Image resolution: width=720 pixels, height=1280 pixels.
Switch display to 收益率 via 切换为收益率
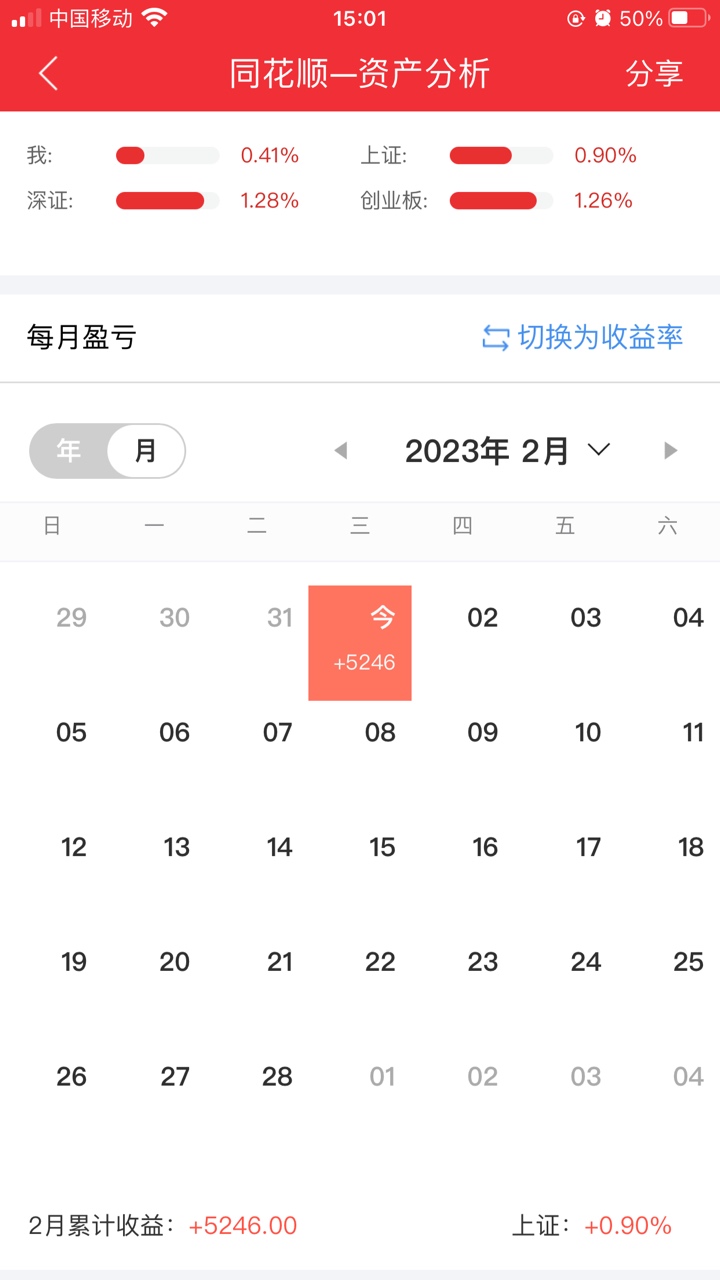(x=582, y=337)
